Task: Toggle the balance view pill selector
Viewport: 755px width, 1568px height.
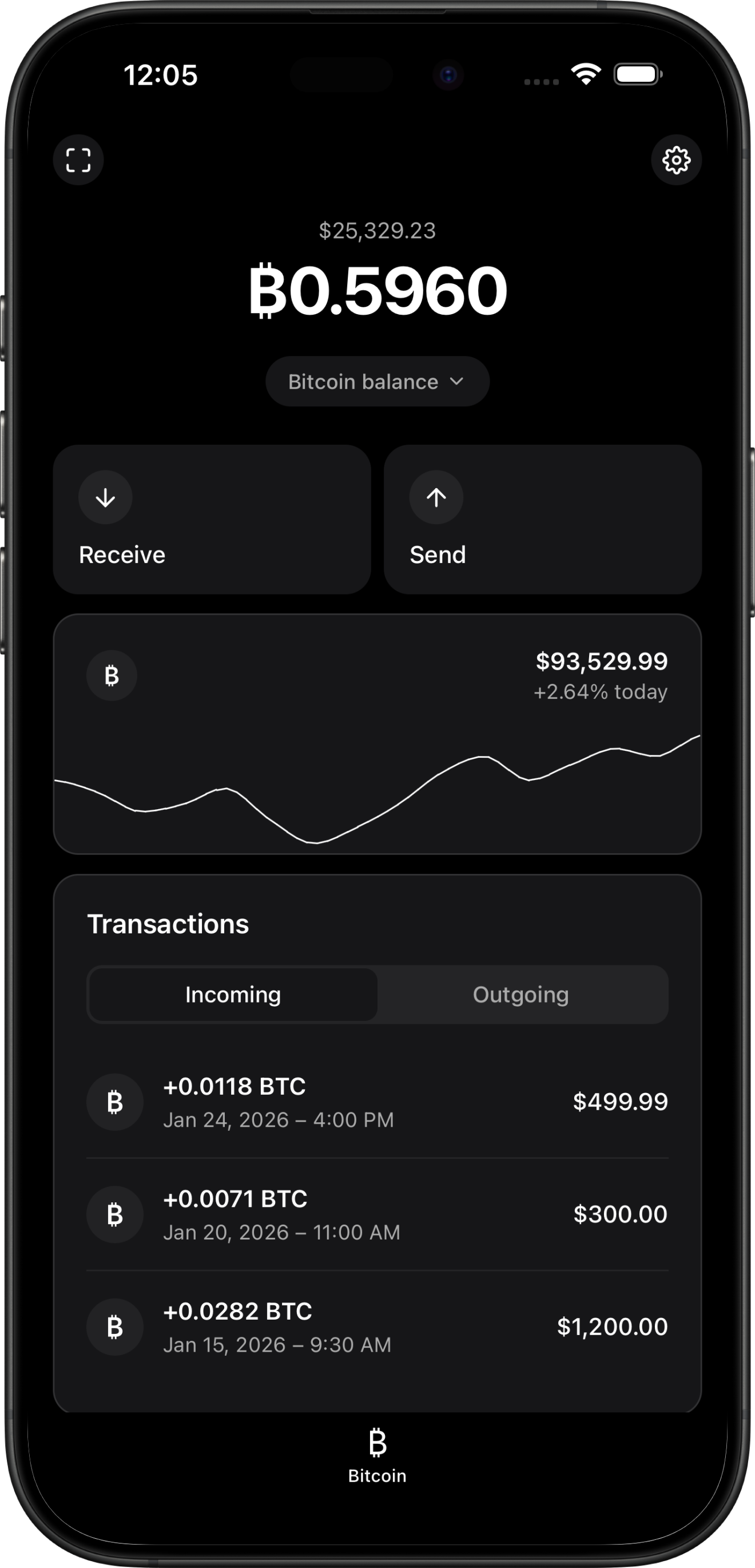Action: [x=377, y=382]
